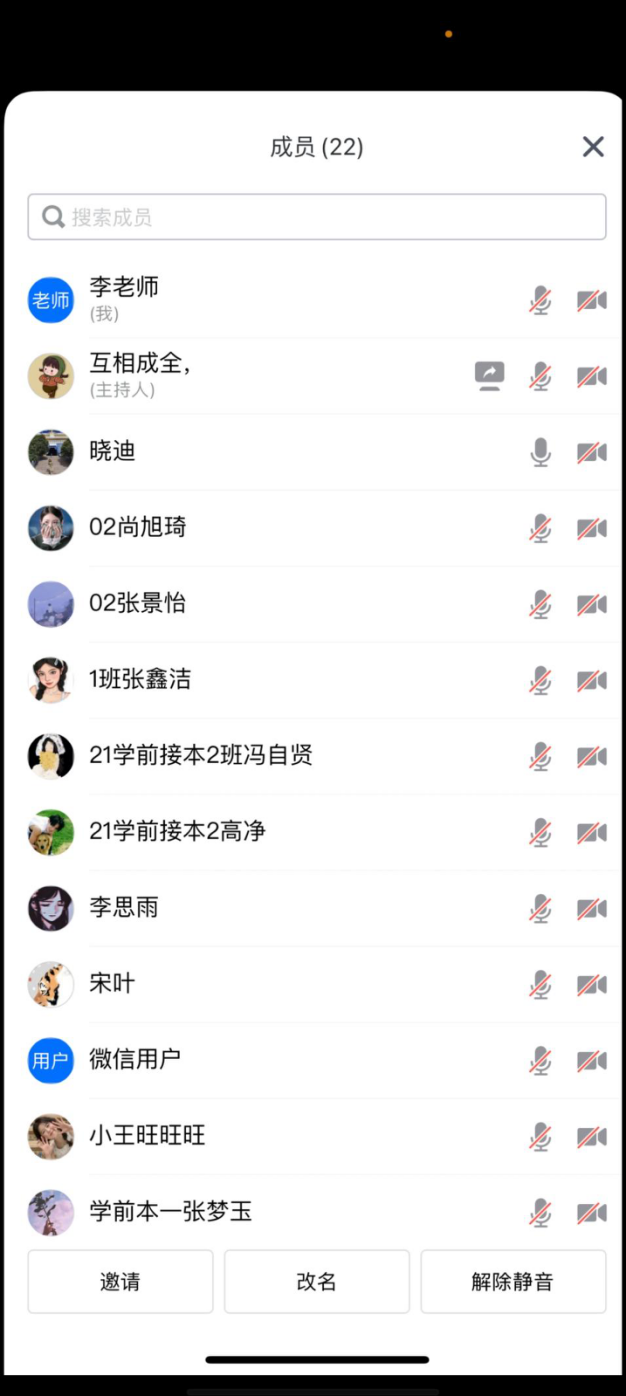Tap the 邀请 button
The width and height of the screenshot is (626, 1396).
[120, 1281]
